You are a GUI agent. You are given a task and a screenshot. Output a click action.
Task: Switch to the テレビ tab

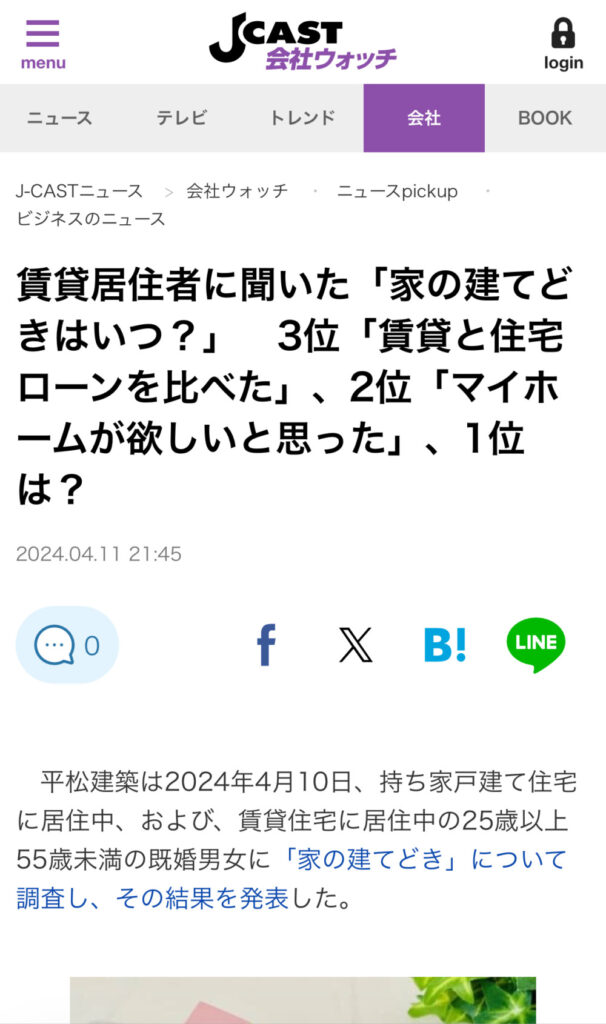(181, 118)
